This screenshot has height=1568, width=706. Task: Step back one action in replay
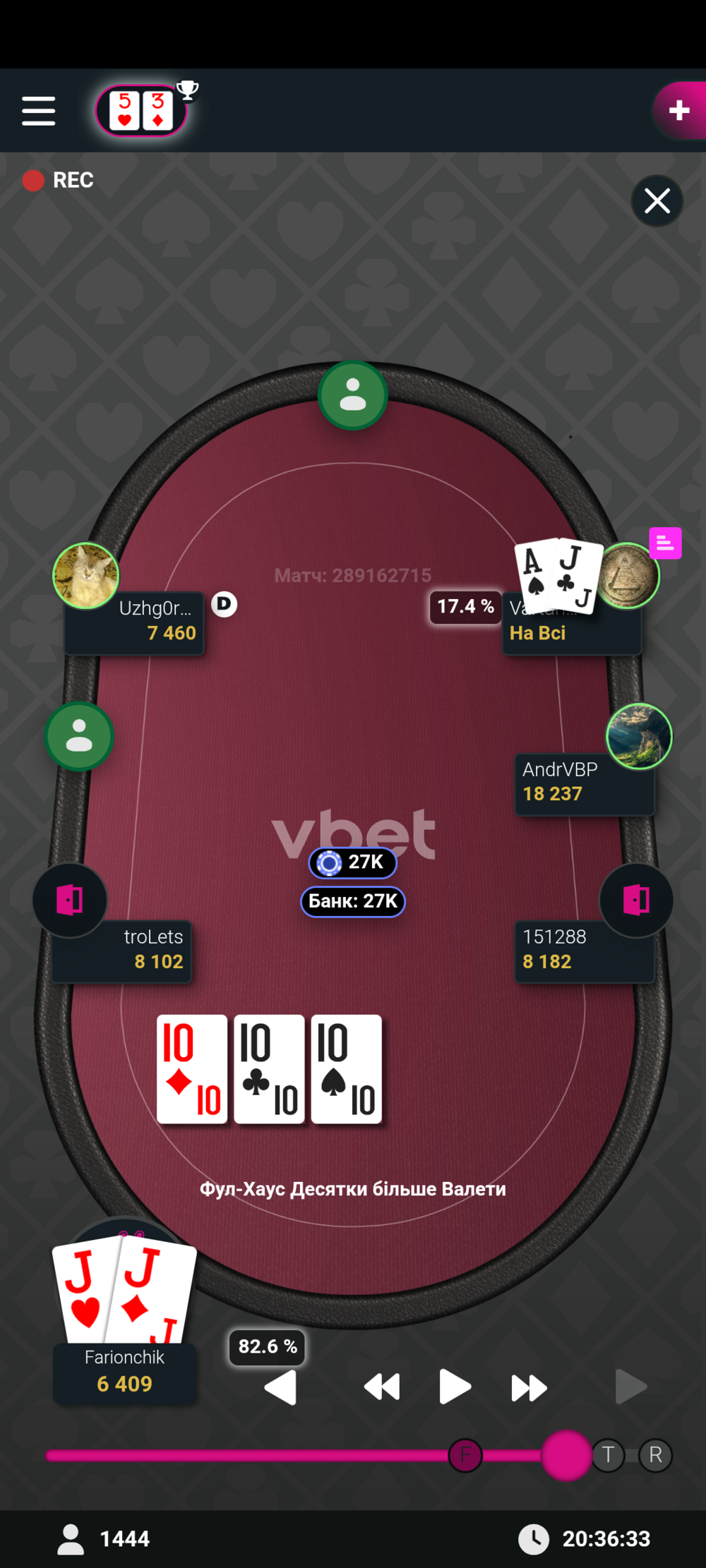(280, 1387)
